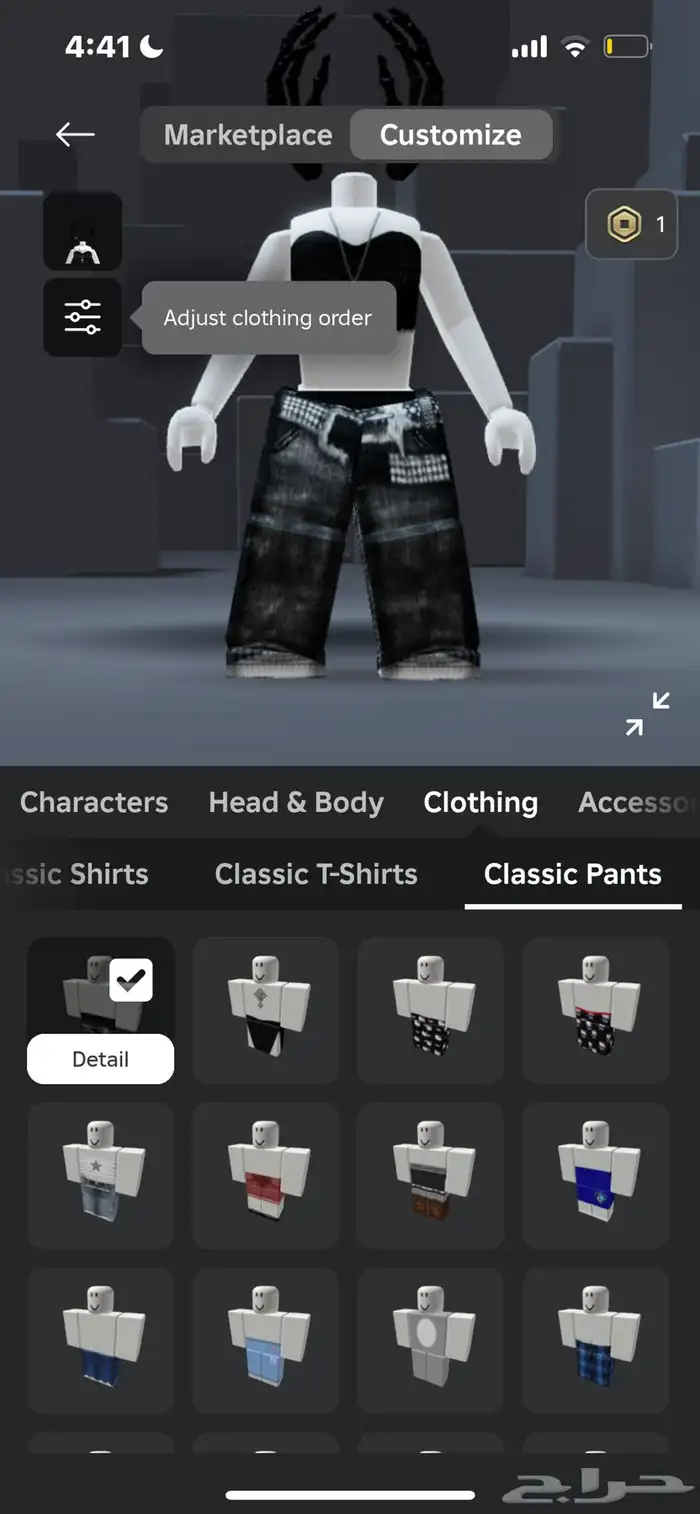Viewport: 700px width, 1514px height.
Task: Select the Clothing category
Action: pos(480,802)
